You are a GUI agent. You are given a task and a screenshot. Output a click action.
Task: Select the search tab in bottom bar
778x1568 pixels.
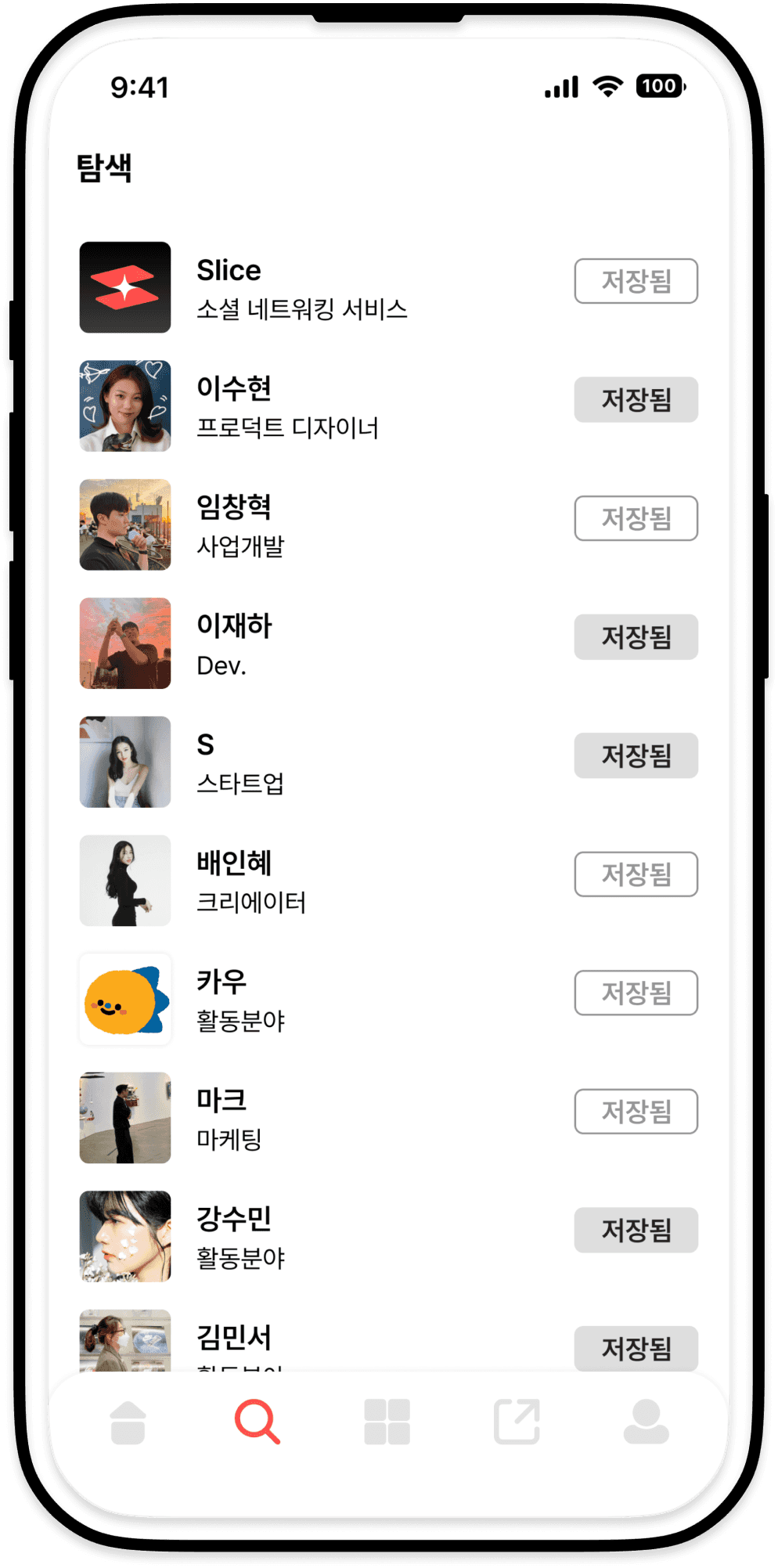pos(258,1422)
